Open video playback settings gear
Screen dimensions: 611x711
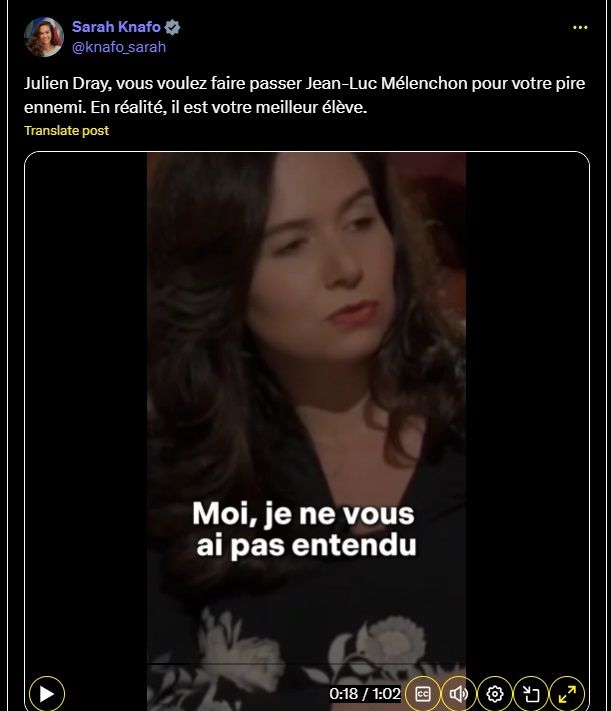pos(495,693)
